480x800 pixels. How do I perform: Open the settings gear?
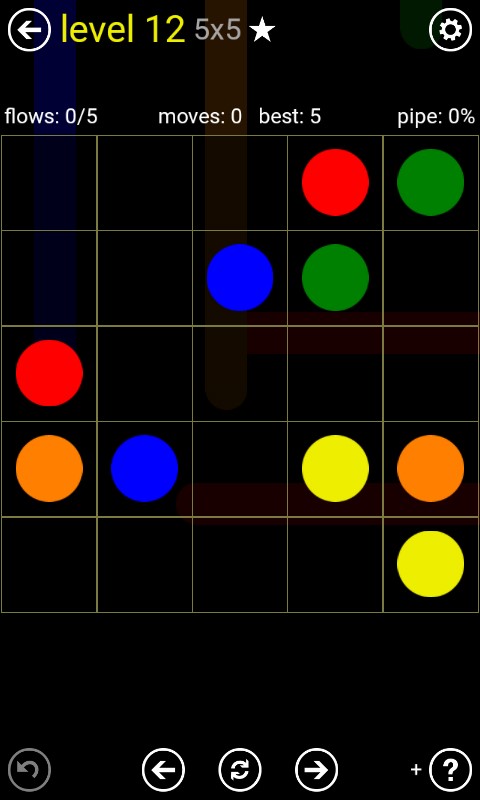[x=450, y=30]
